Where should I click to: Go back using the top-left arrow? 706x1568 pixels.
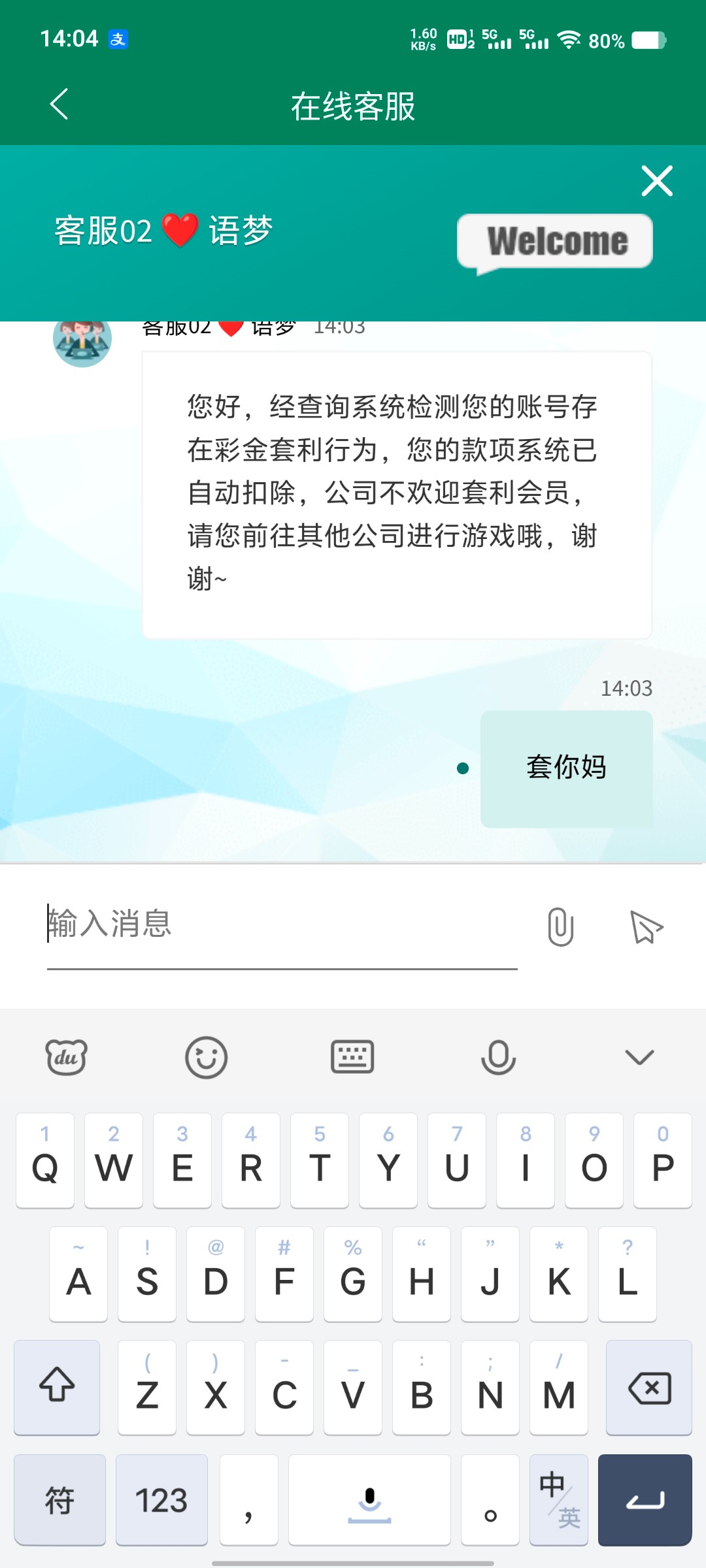pyautogui.click(x=58, y=103)
